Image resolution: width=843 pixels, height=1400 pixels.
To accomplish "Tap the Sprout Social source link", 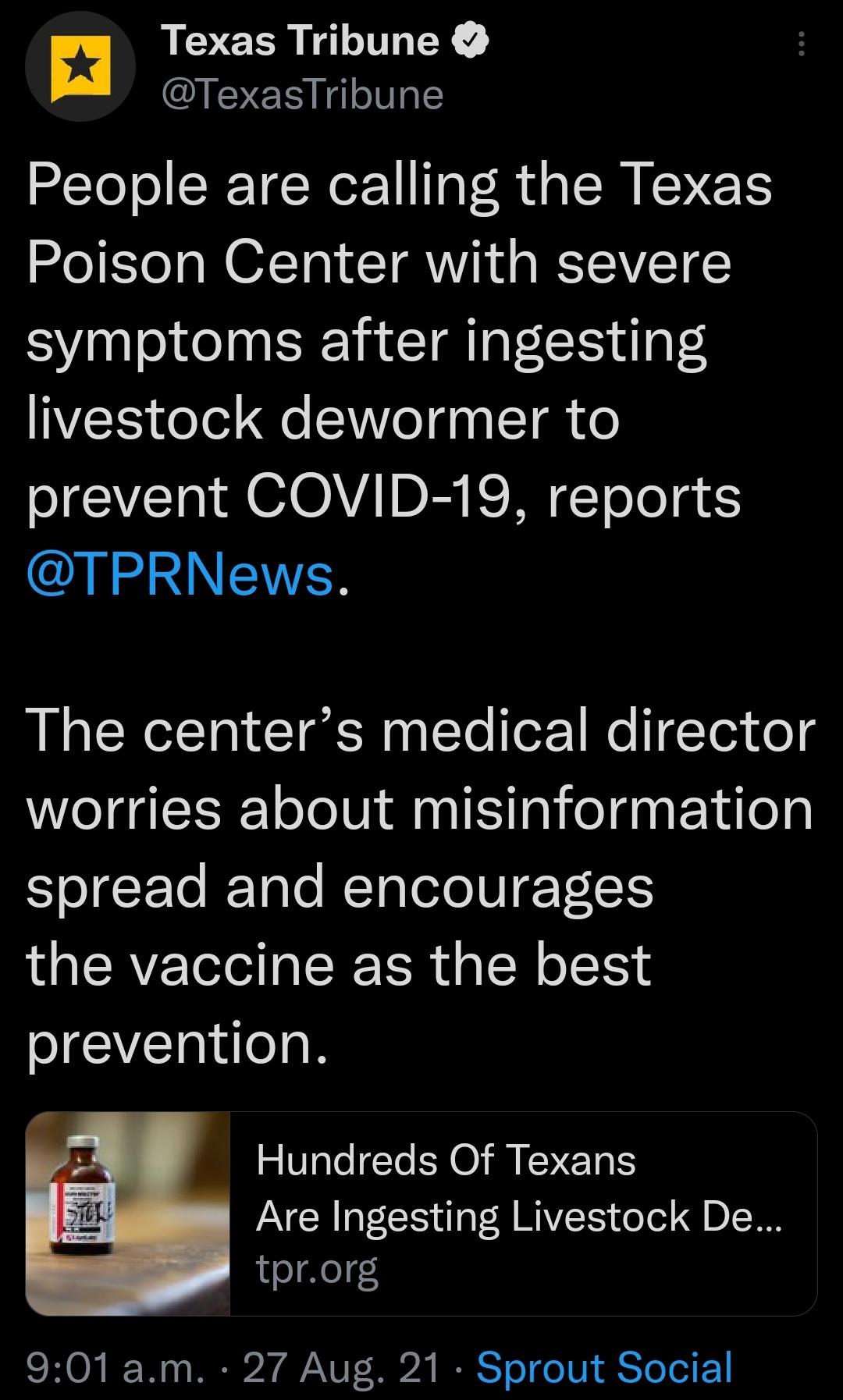I will pyautogui.click(x=604, y=1368).
